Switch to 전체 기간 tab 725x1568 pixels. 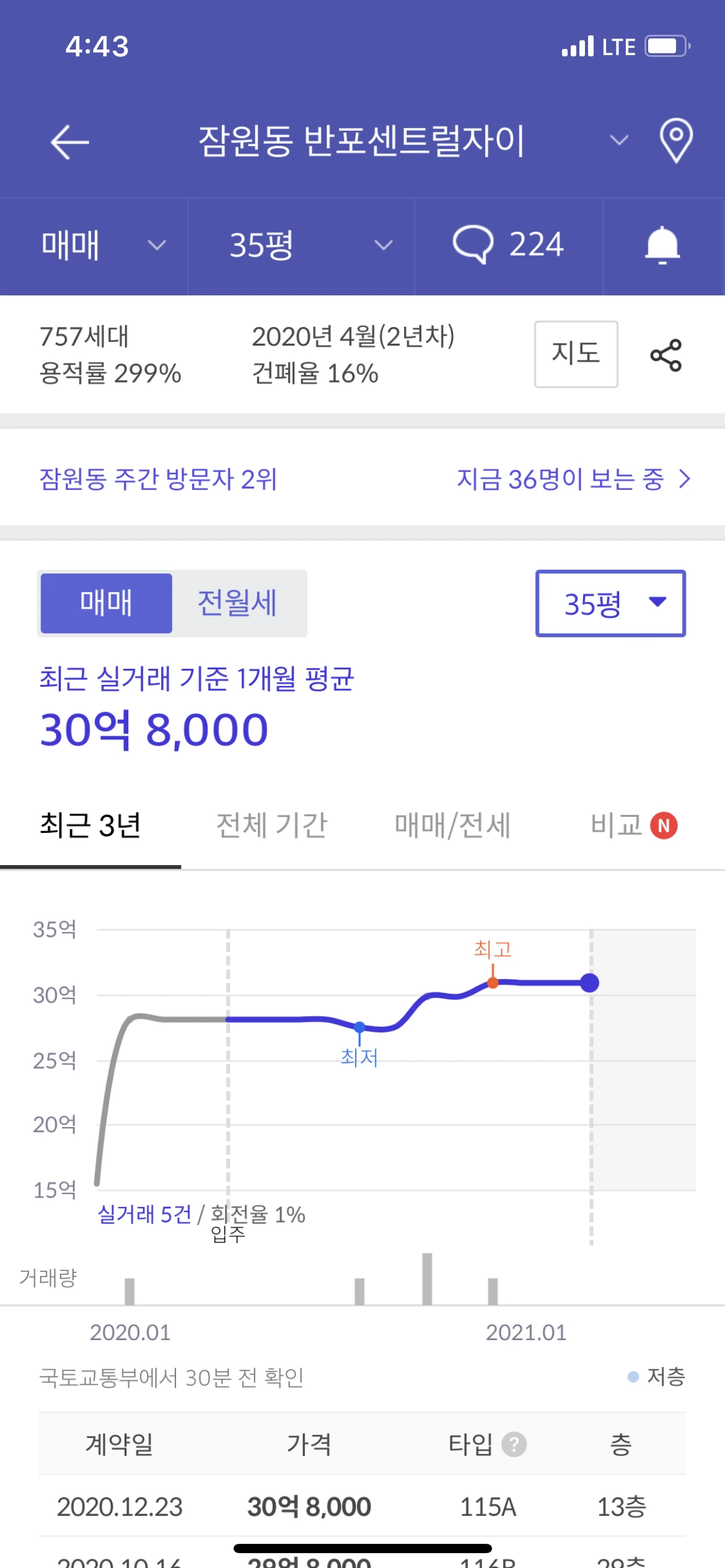coord(271,825)
